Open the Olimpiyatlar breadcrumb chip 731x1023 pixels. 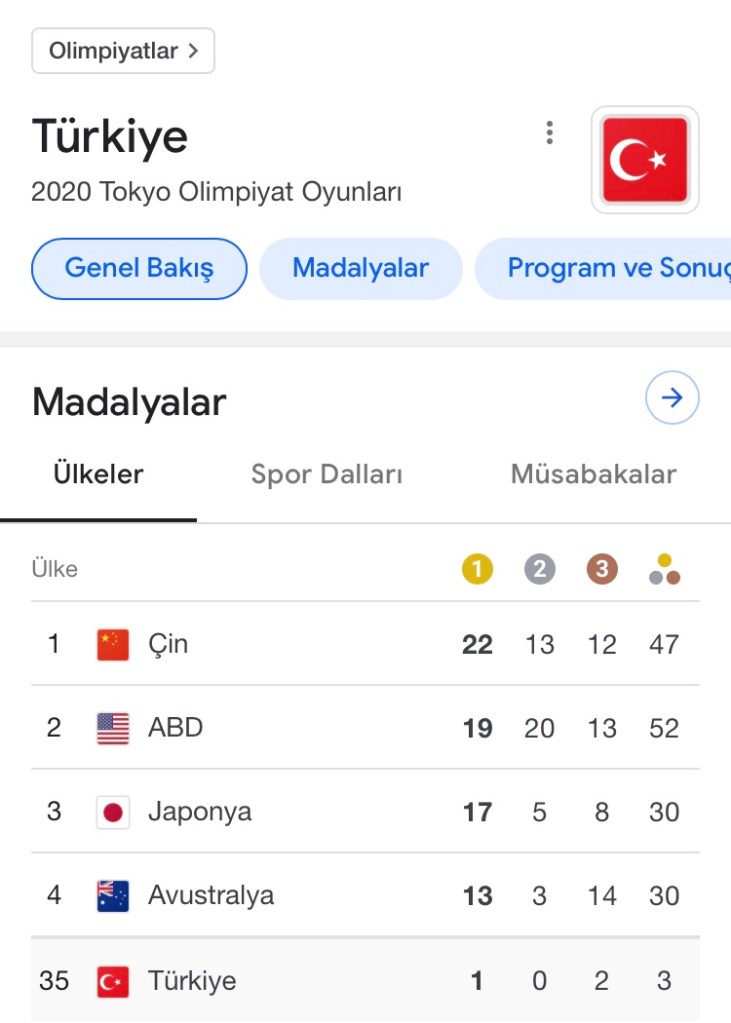[x=123, y=51]
